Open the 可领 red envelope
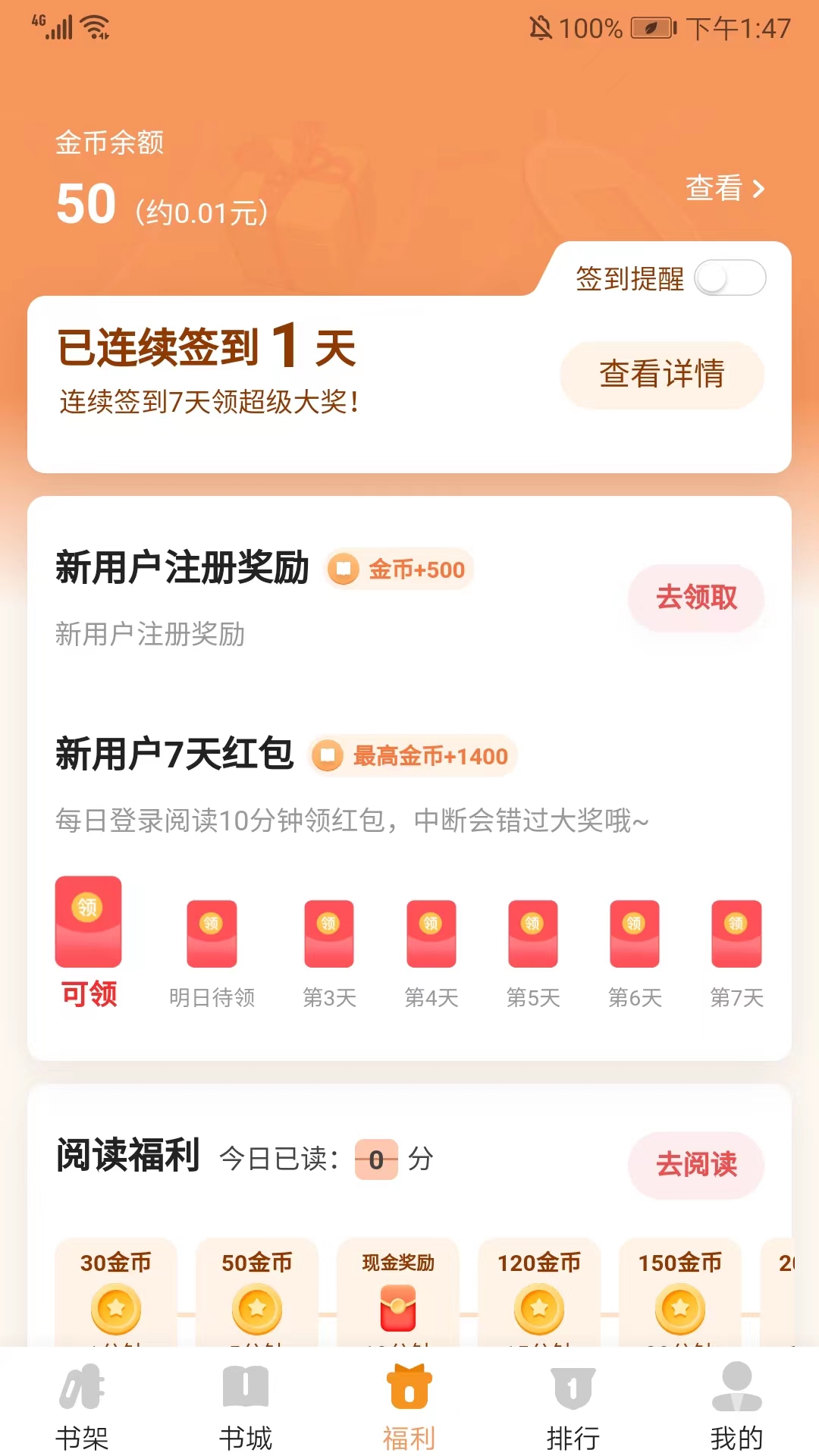This screenshot has width=819, height=1456. click(88, 921)
